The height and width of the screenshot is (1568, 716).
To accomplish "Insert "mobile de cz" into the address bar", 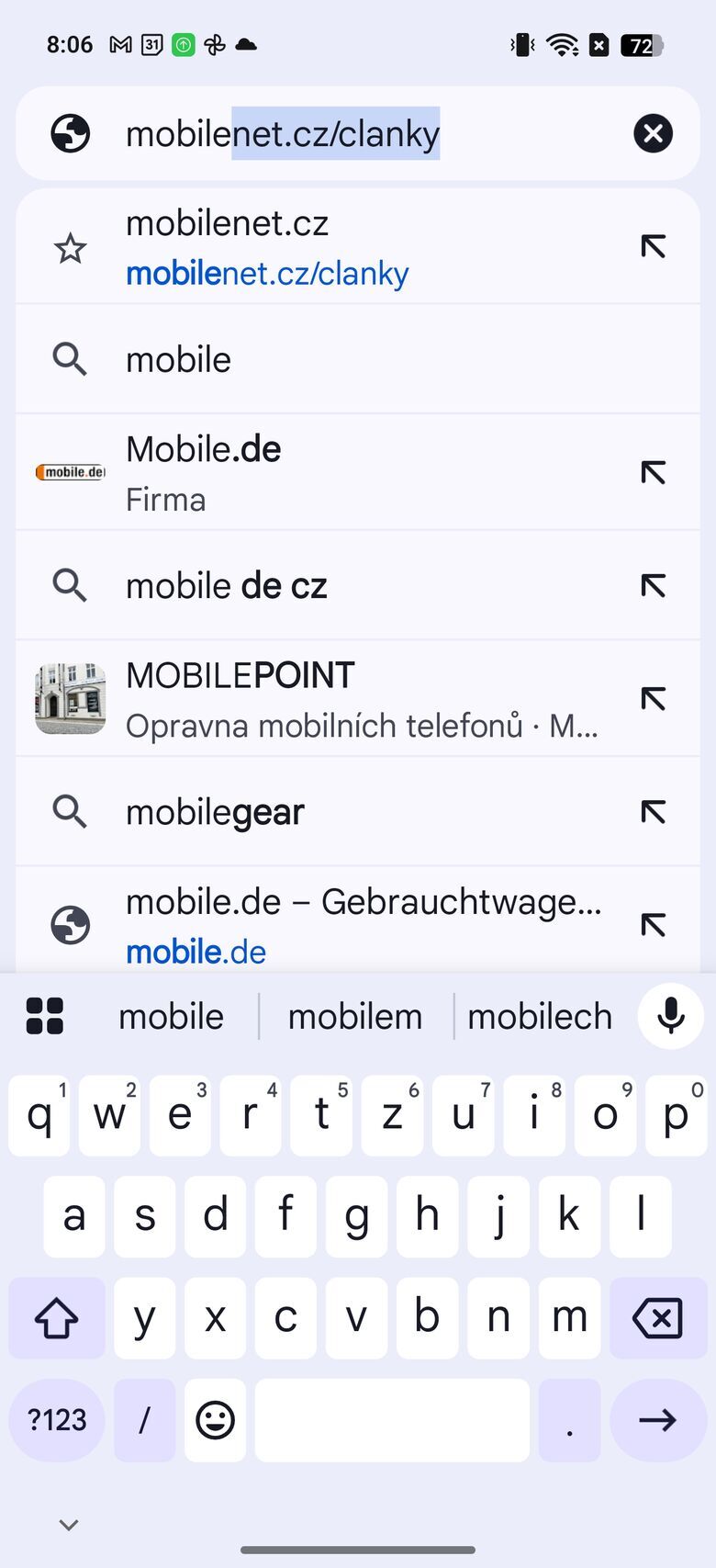I will click(x=653, y=586).
